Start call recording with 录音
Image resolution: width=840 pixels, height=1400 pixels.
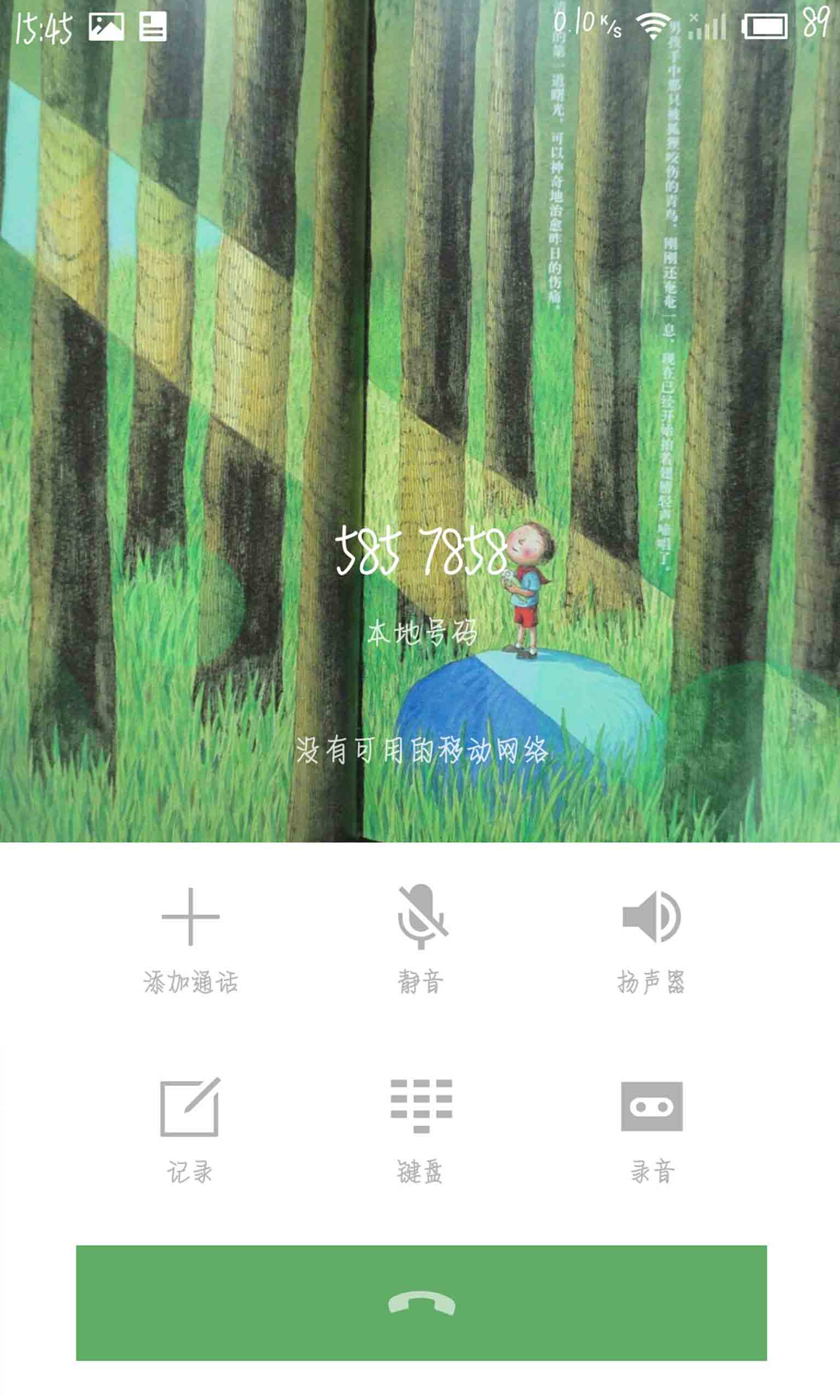pyautogui.click(x=652, y=1129)
